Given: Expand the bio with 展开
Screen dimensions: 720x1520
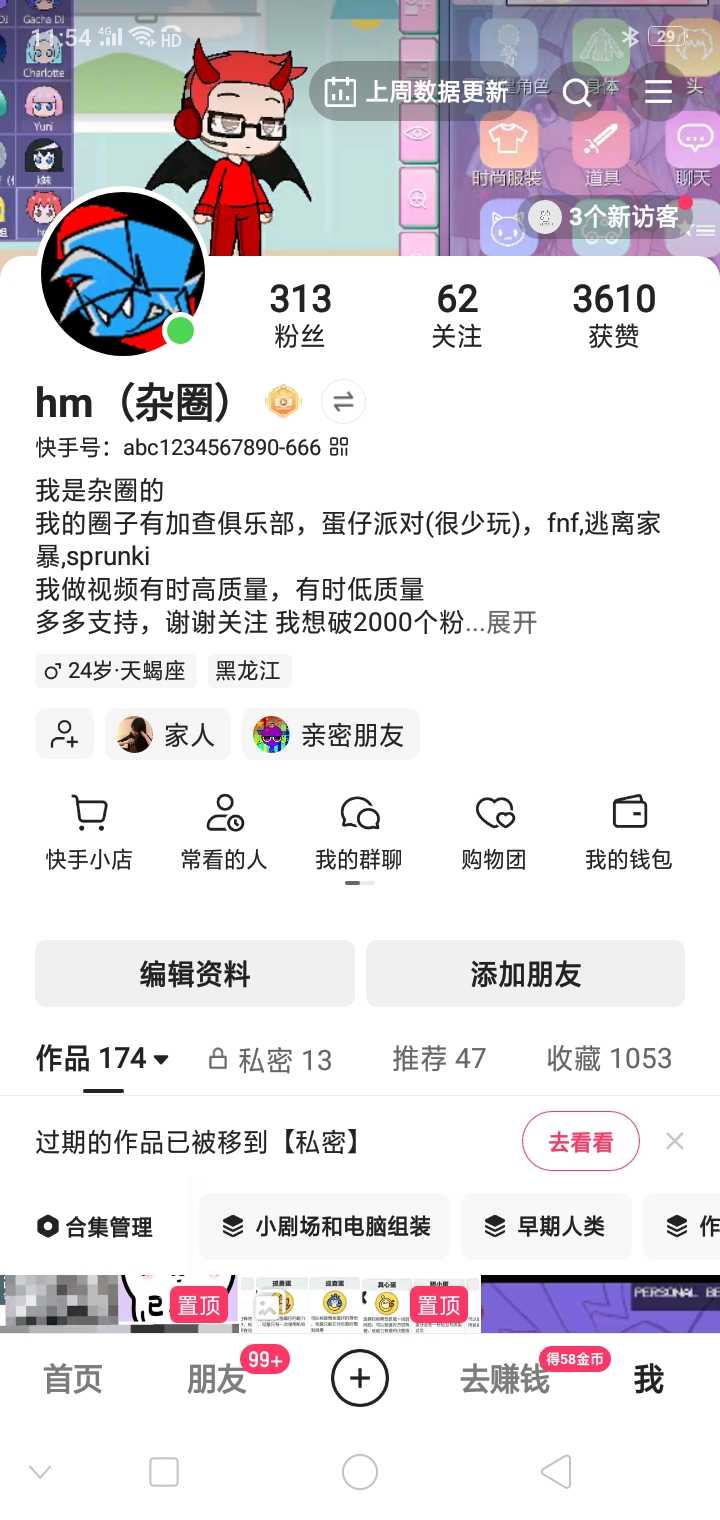Looking at the screenshot, I should pos(512,623).
